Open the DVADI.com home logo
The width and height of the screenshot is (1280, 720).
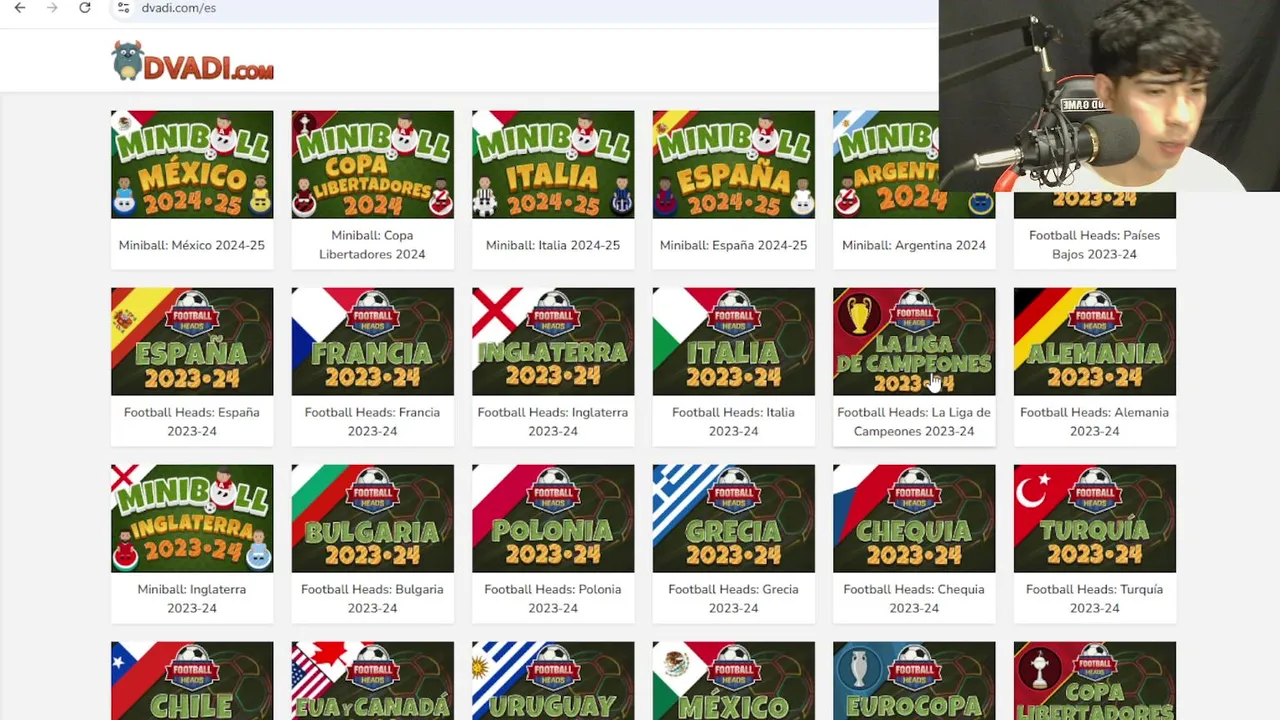[192, 62]
